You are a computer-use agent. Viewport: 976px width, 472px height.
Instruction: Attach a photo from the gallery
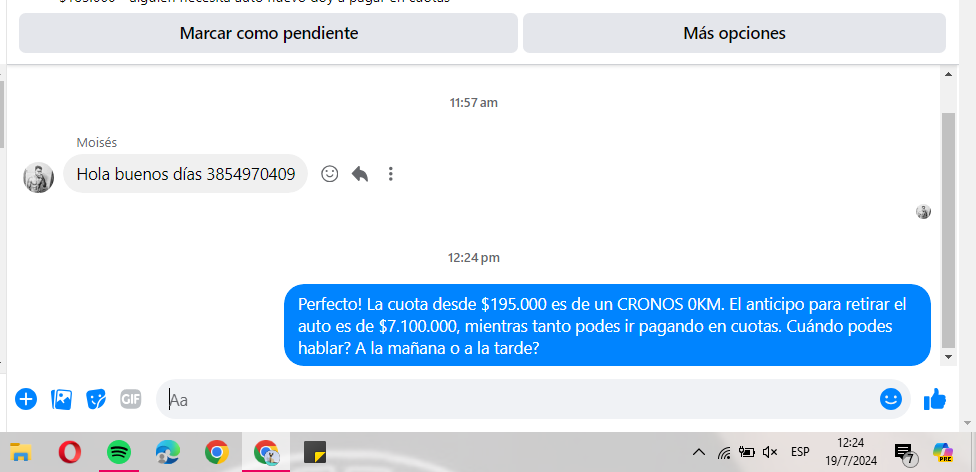pyautogui.click(x=61, y=399)
